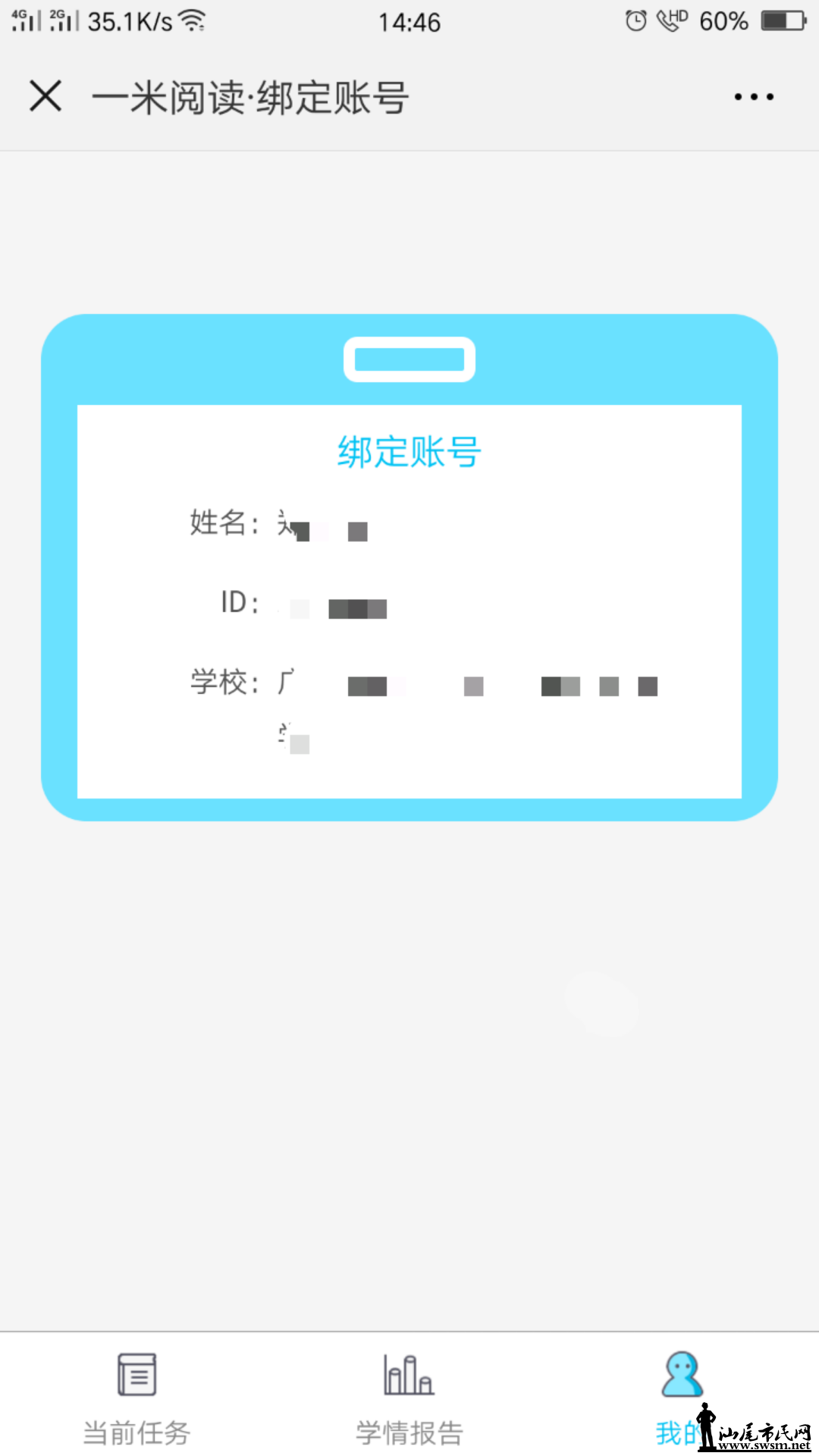The height and width of the screenshot is (1456, 819).
Task: Close the 一米阅读 bind account page
Action: [x=45, y=96]
